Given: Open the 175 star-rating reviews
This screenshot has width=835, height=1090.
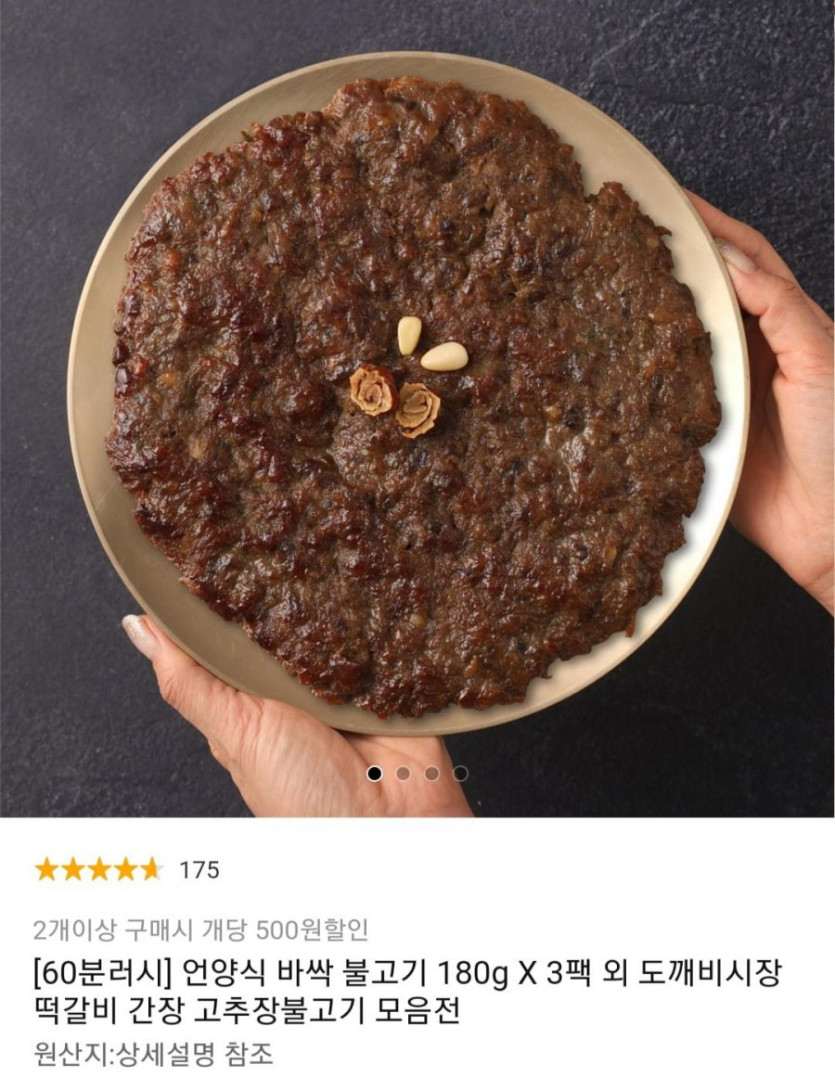Looking at the screenshot, I should 127,870.
